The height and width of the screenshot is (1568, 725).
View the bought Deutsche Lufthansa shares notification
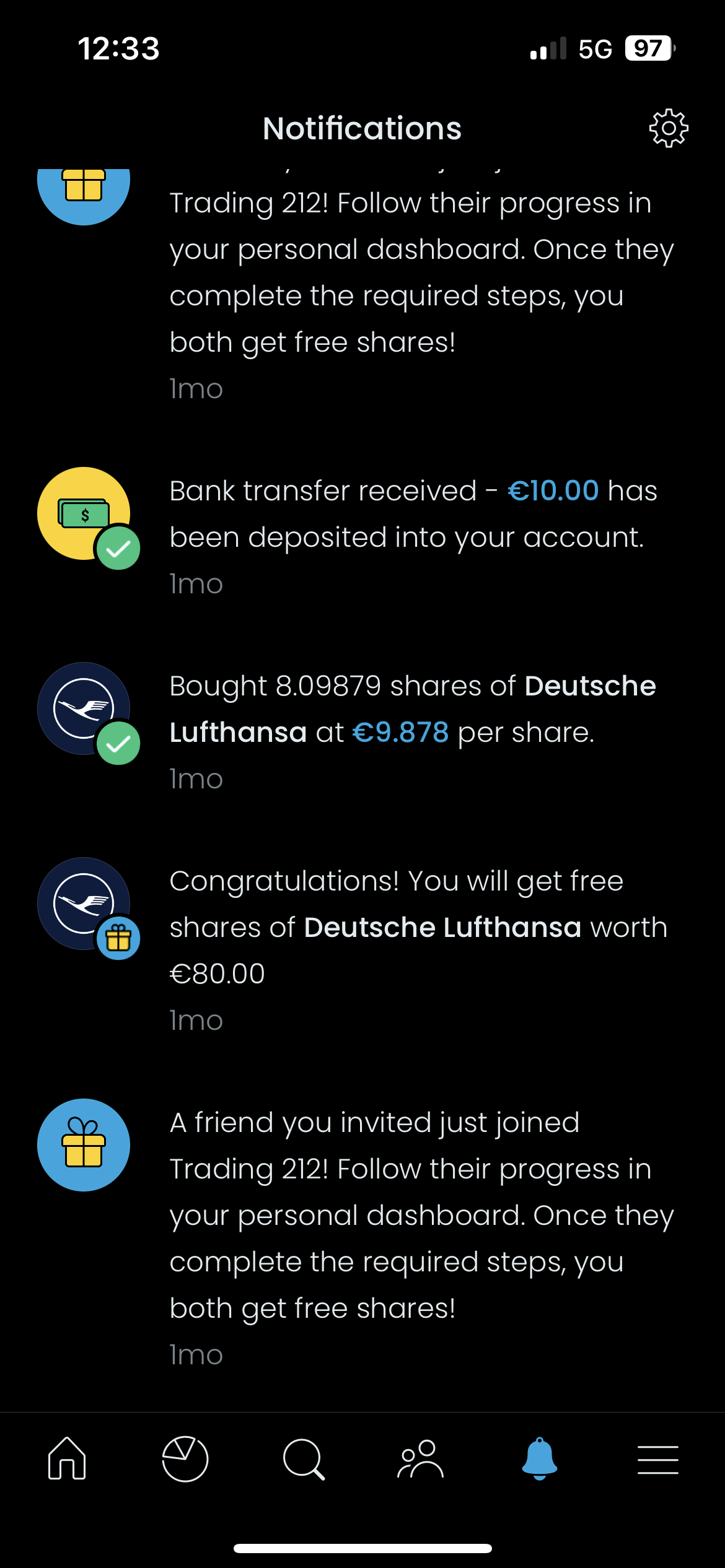click(362, 731)
